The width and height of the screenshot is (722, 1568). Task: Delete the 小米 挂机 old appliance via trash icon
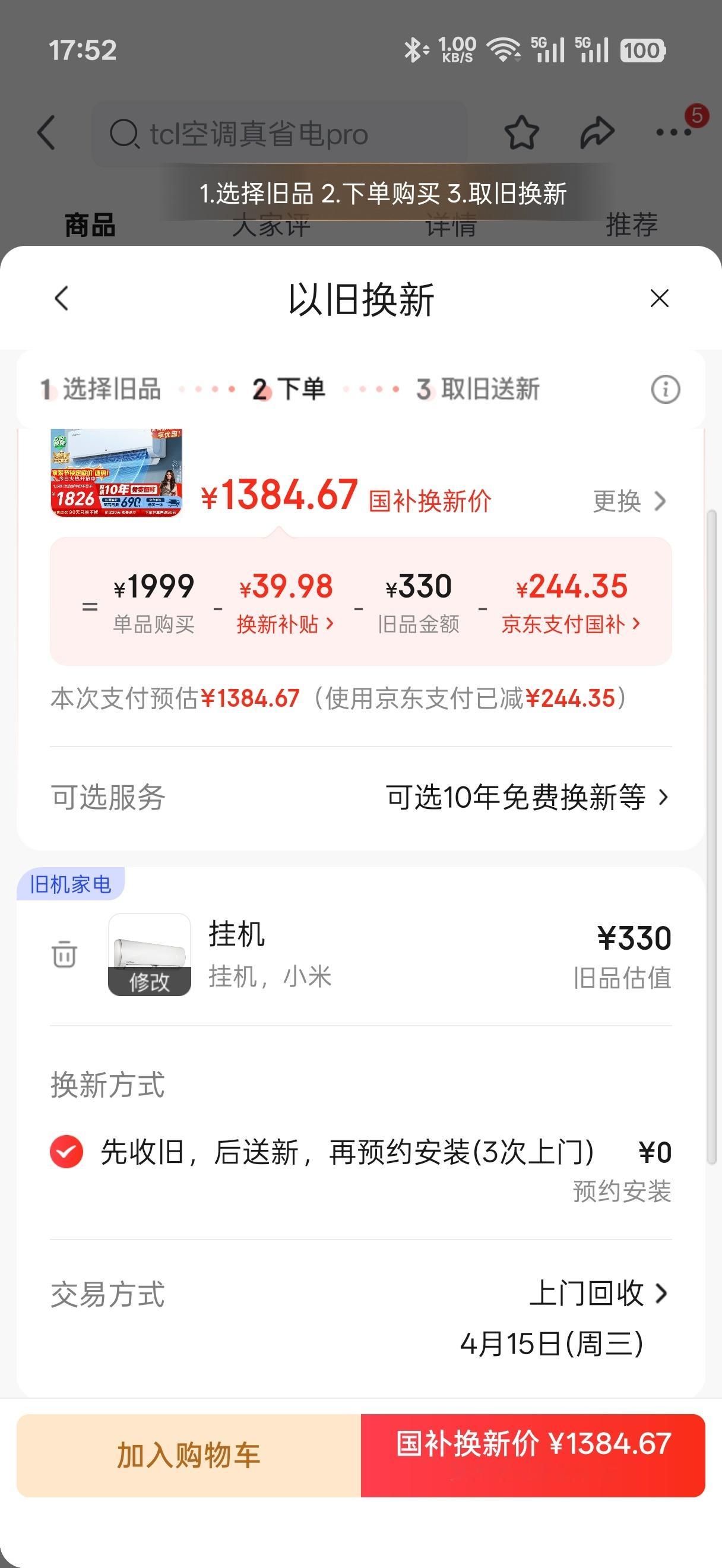(64, 956)
